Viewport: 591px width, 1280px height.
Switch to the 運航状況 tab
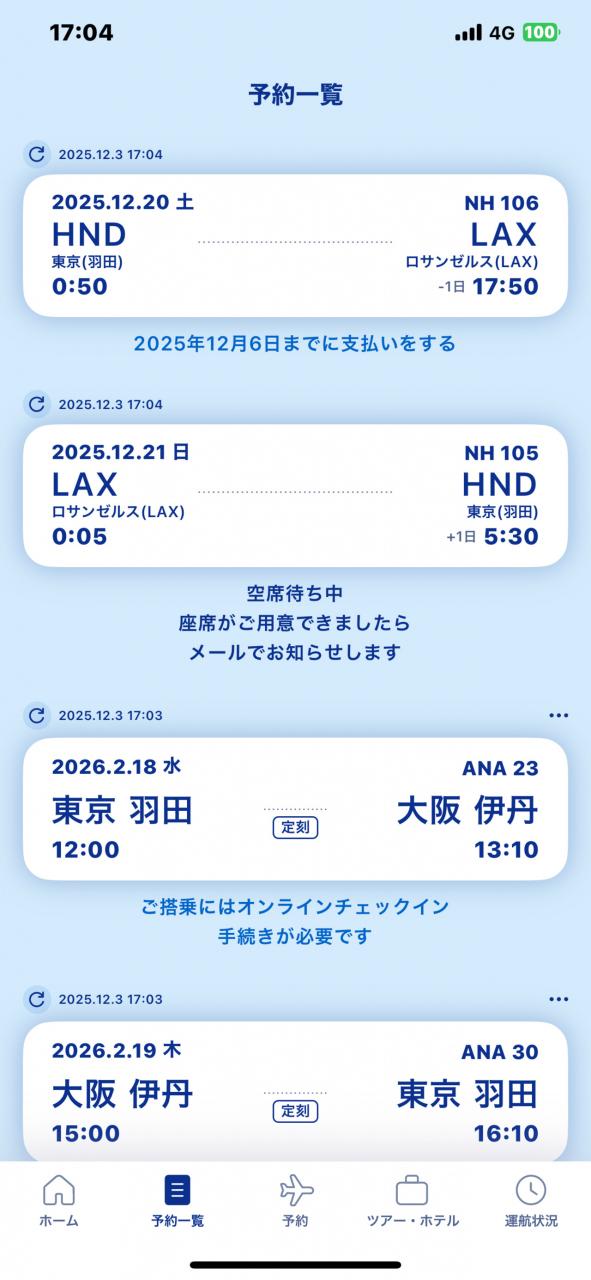pos(531,1201)
